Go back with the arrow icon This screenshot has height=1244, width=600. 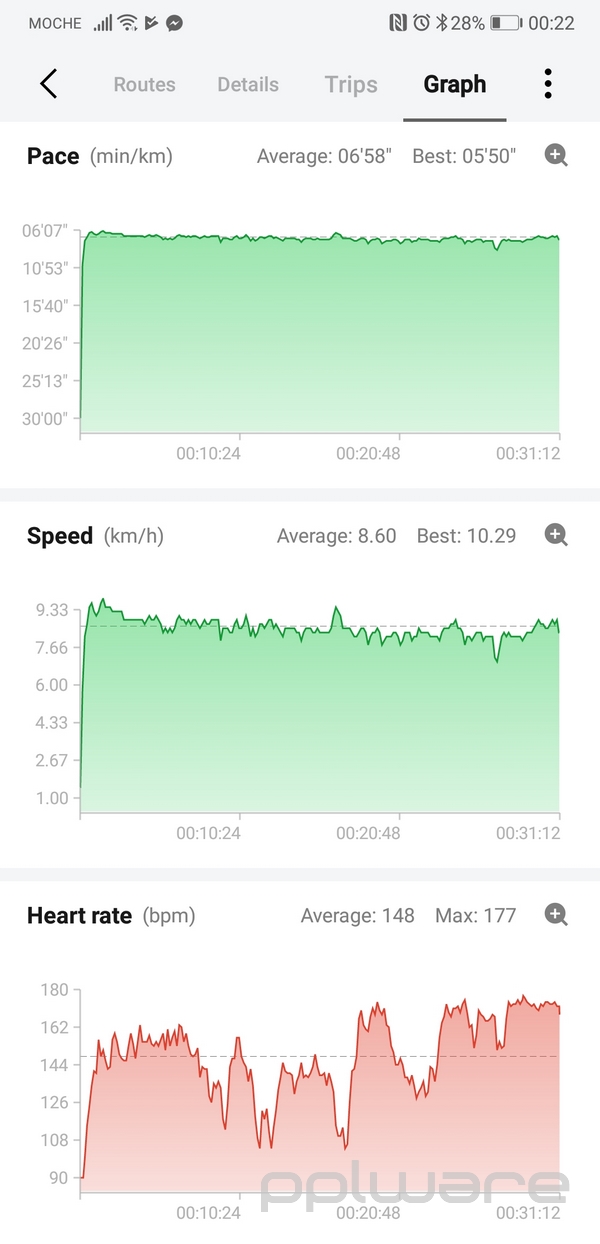48,84
